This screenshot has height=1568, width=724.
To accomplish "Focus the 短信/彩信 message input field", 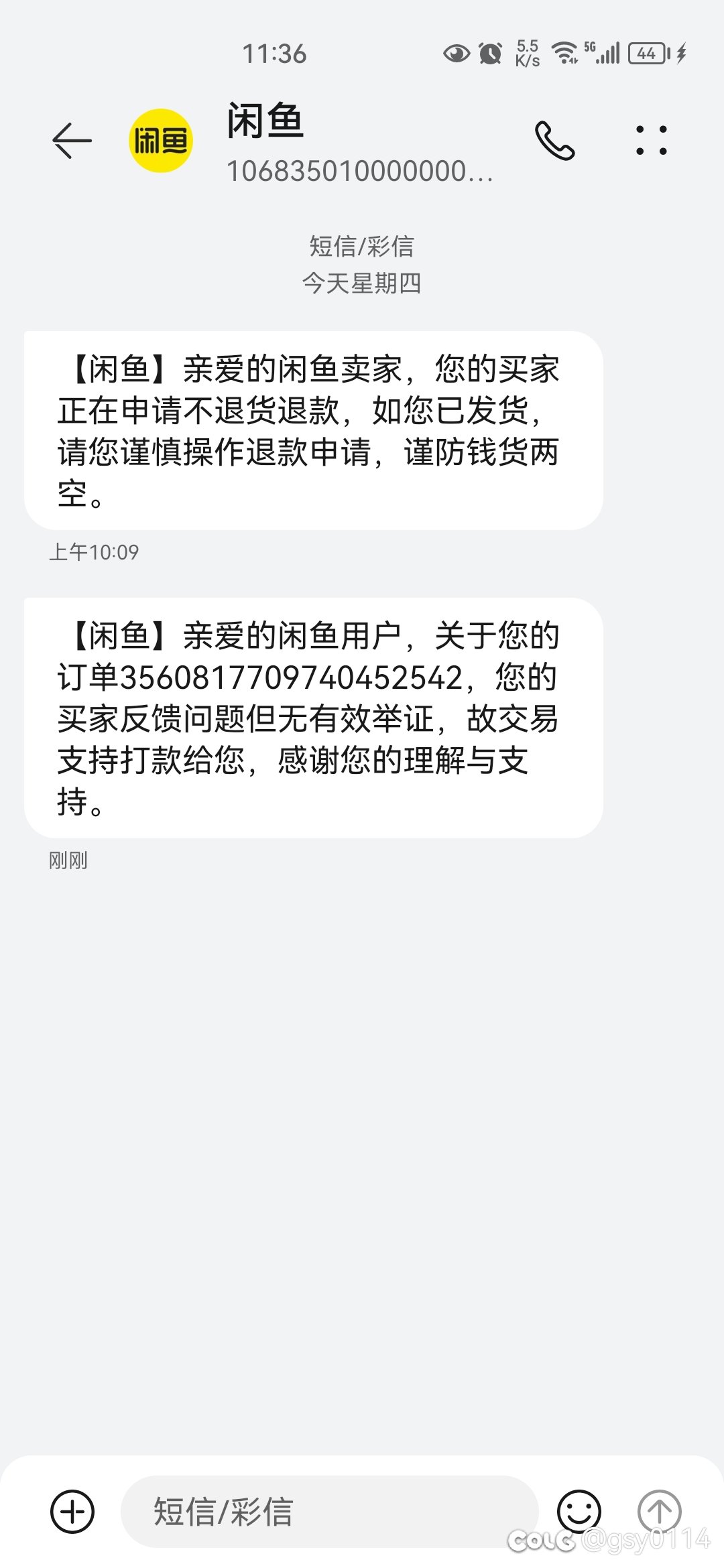I will pos(330,1511).
